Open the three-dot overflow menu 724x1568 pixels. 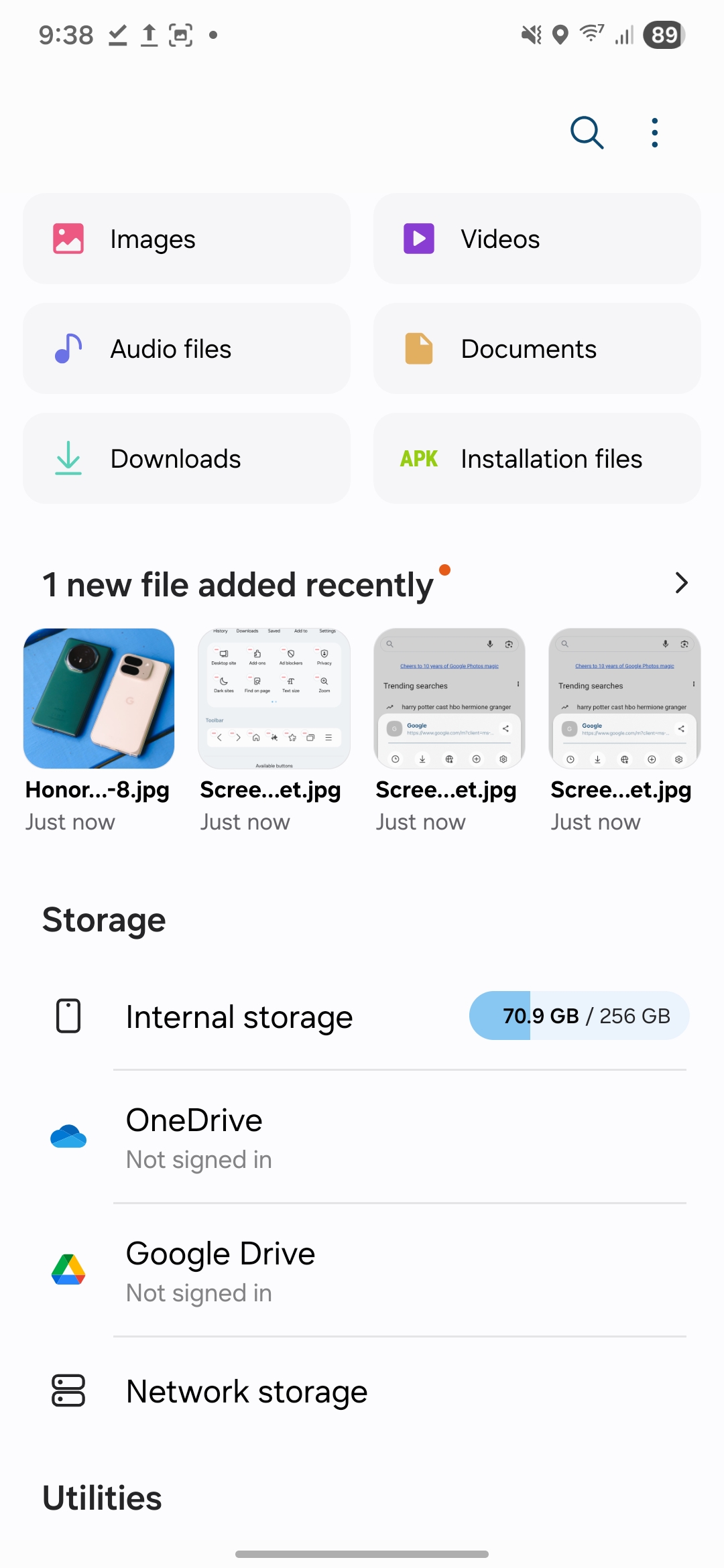click(x=654, y=132)
